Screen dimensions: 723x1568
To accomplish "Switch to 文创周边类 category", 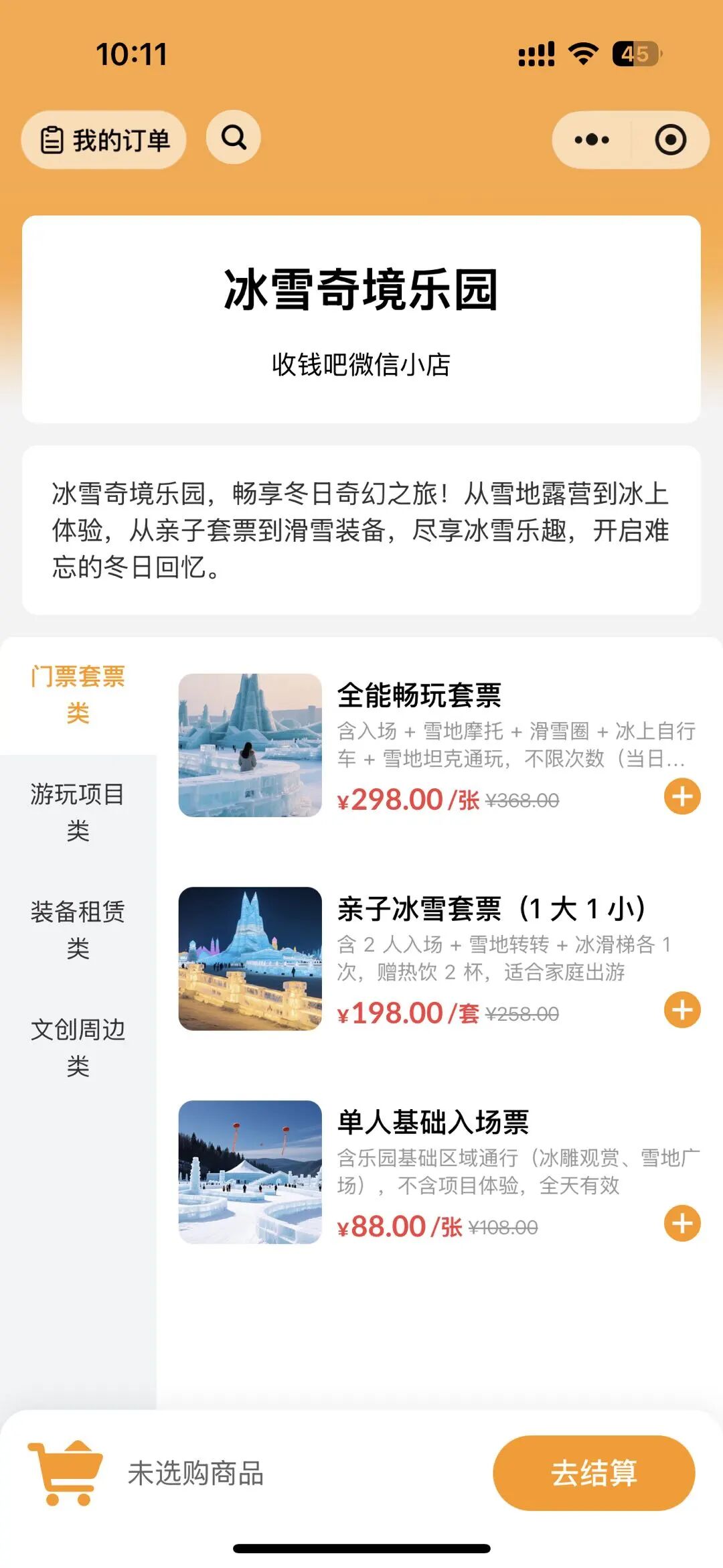I will [78, 1048].
